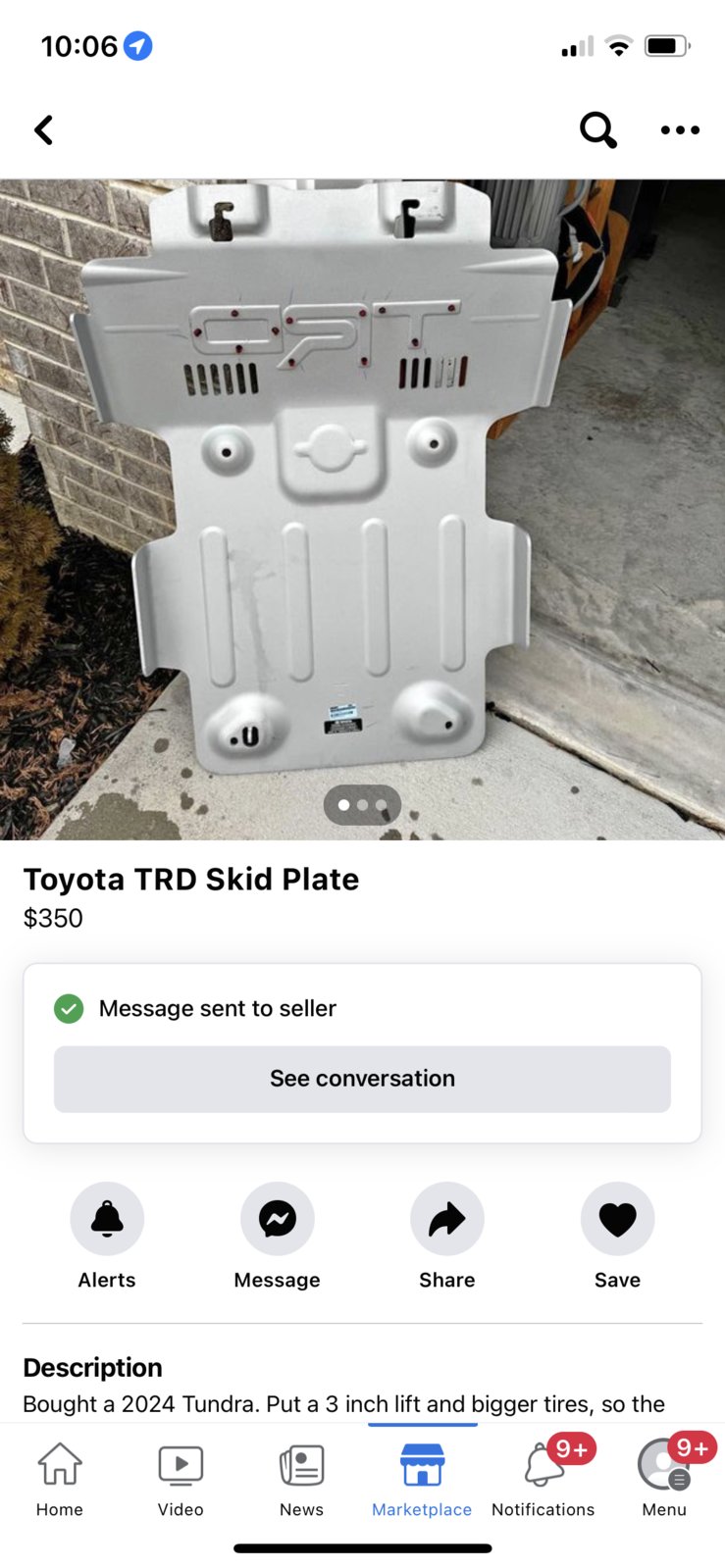Image resolution: width=725 pixels, height=1568 pixels.
Task: Share this Toyota TRD Skid Plate listing
Action: [x=447, y=1219]
